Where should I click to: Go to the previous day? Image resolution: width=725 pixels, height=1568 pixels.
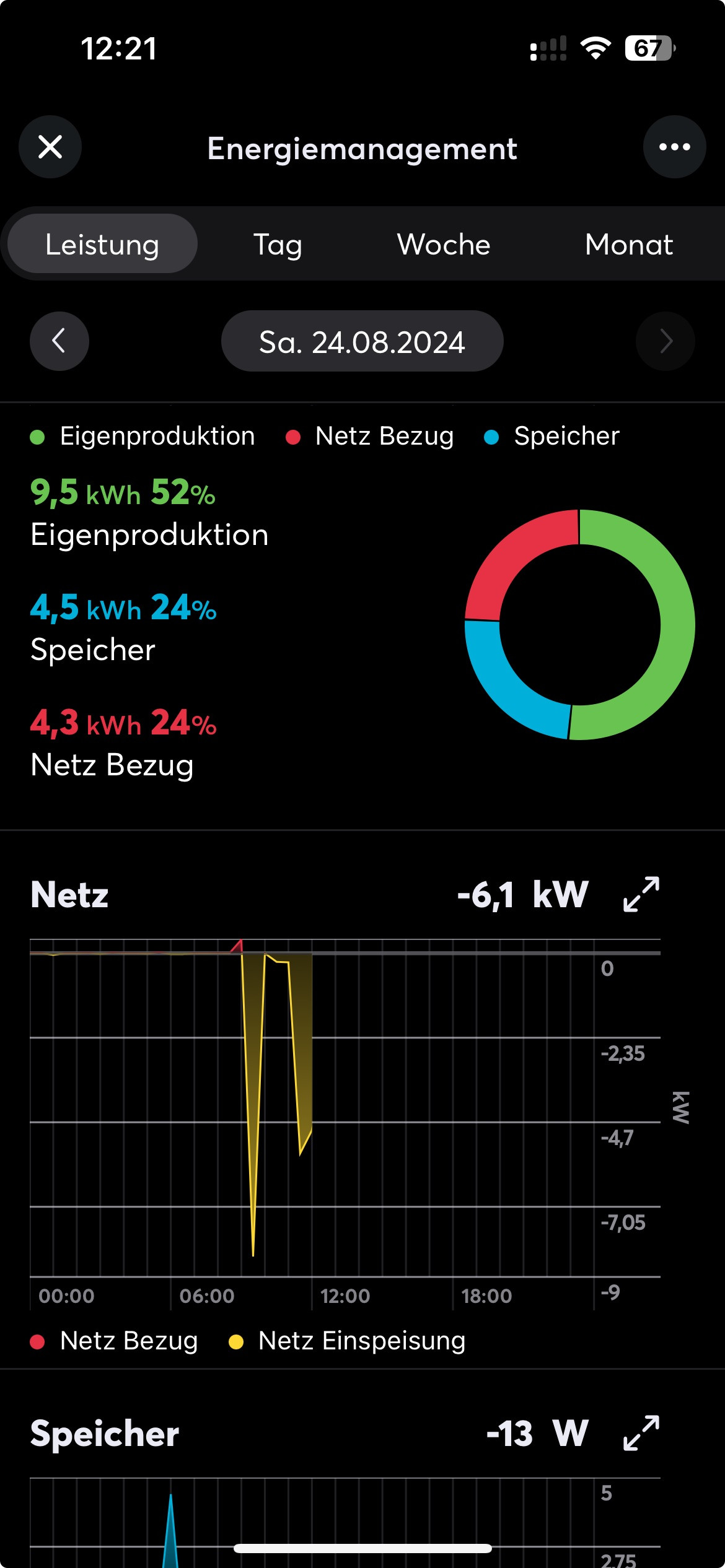tap(59, 341)
